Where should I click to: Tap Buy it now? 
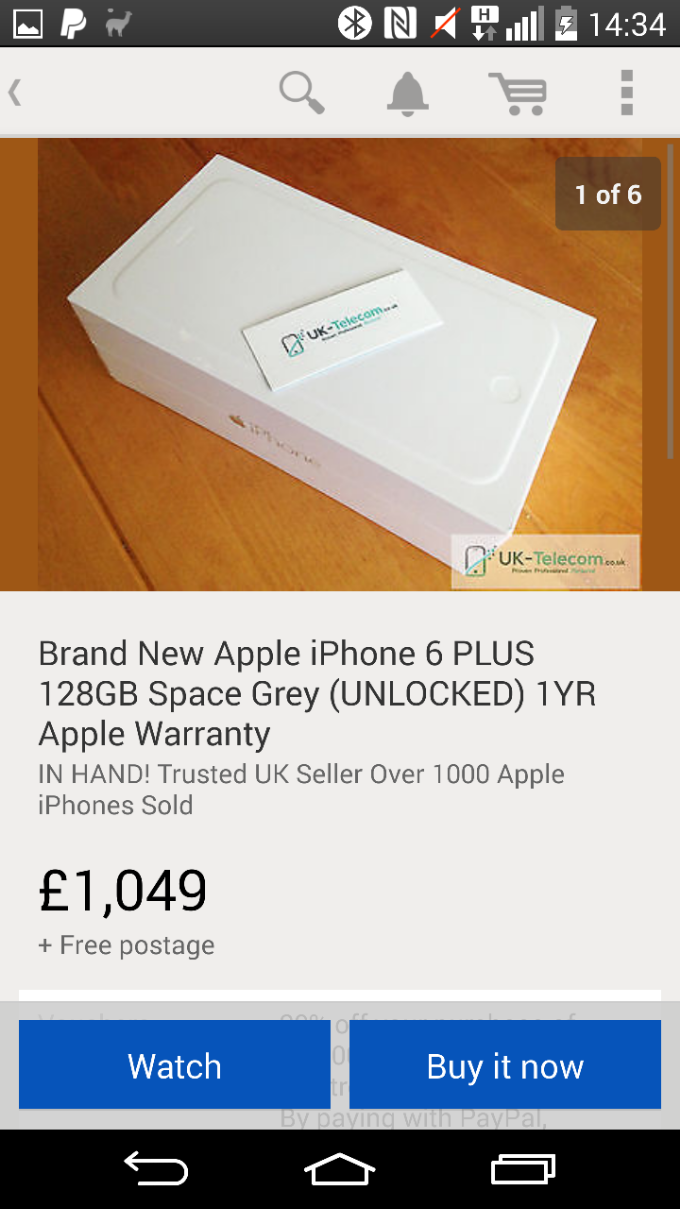click(505, 1065)
